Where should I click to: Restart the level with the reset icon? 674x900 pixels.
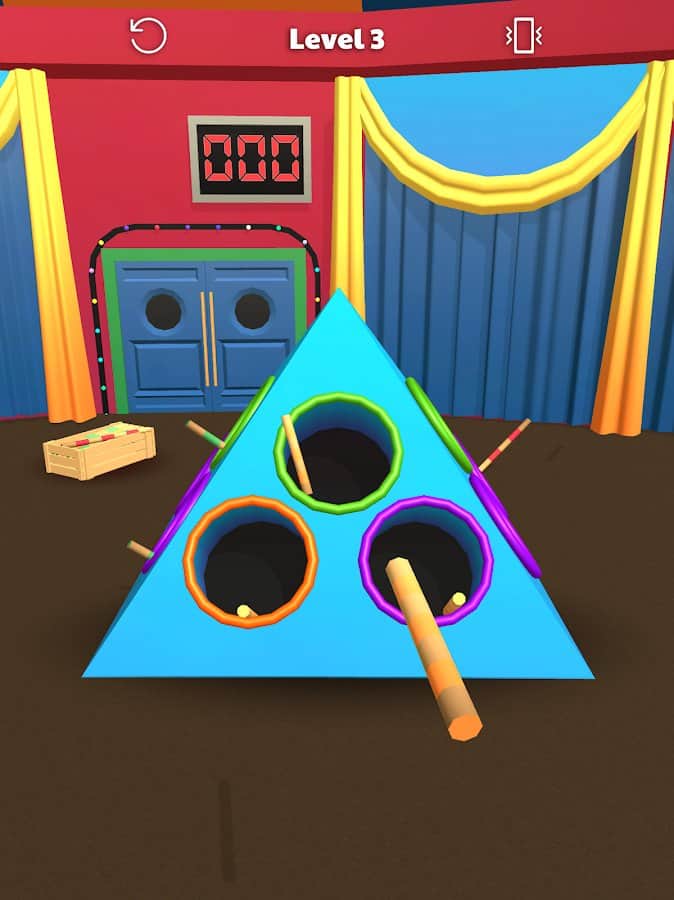pos(148,37)
